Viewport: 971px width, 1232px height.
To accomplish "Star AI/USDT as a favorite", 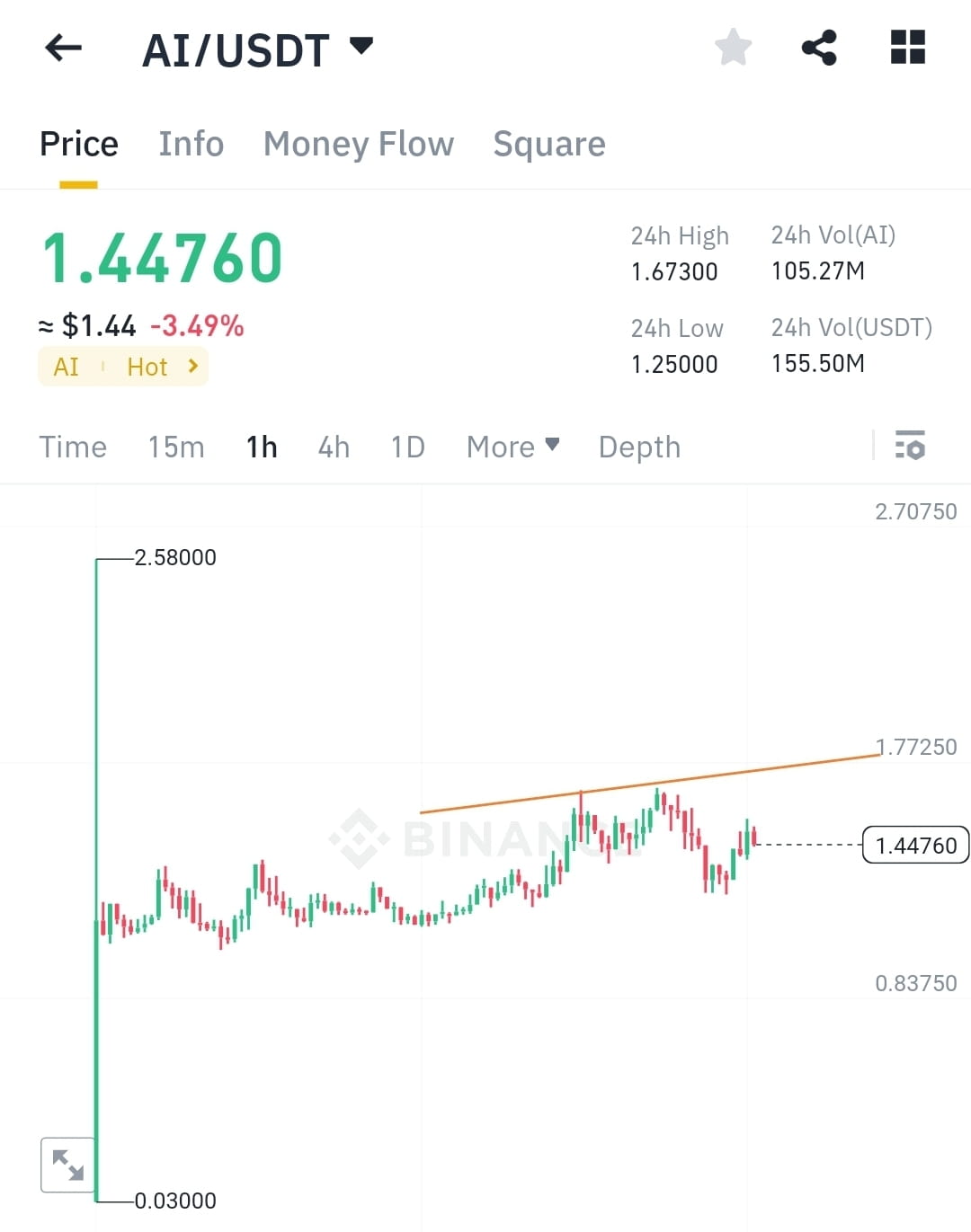I will click(733, 49).
